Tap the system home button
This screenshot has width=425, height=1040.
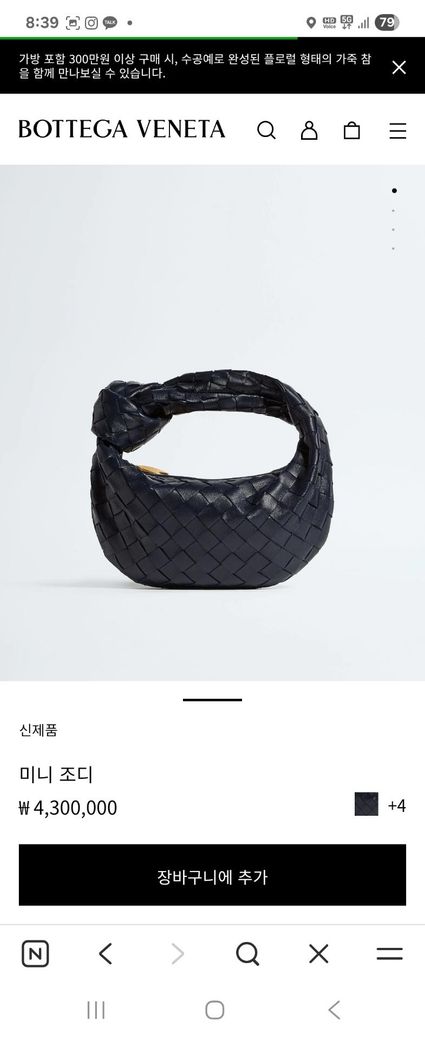pos(214,1010)
